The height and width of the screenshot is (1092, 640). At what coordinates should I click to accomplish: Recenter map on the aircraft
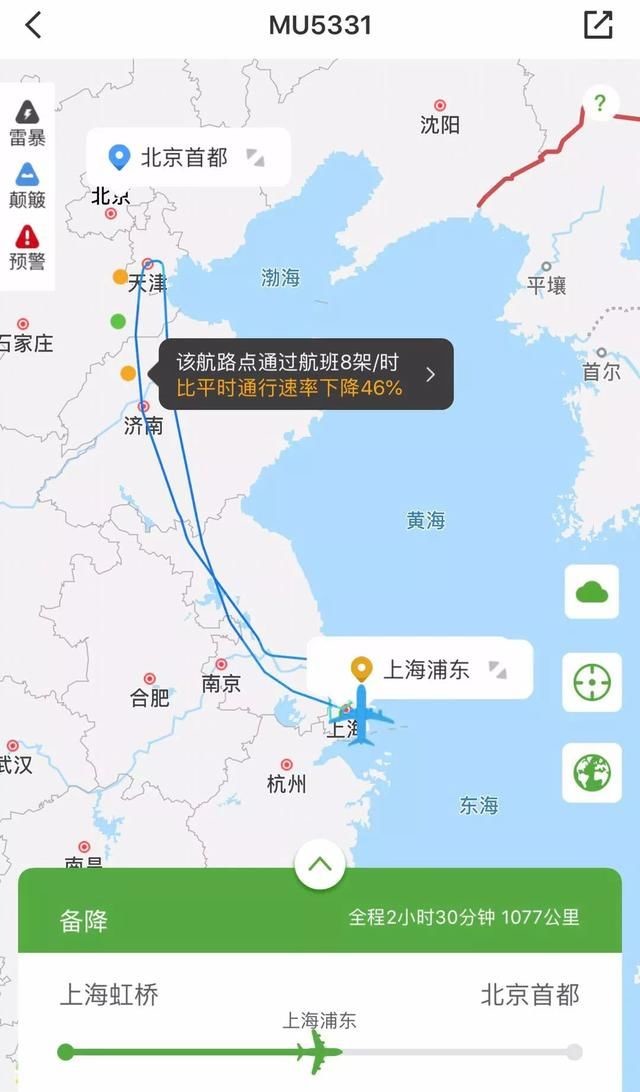point(592,683)
